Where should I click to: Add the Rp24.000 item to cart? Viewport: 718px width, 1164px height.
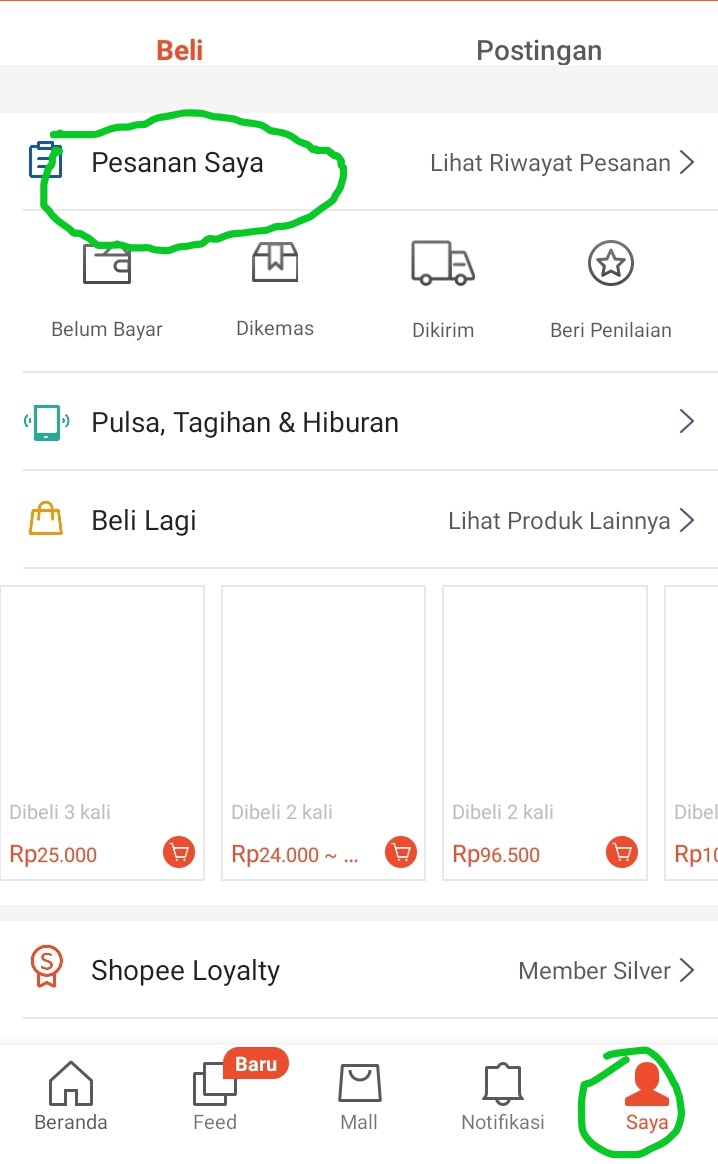pos(401,853)
